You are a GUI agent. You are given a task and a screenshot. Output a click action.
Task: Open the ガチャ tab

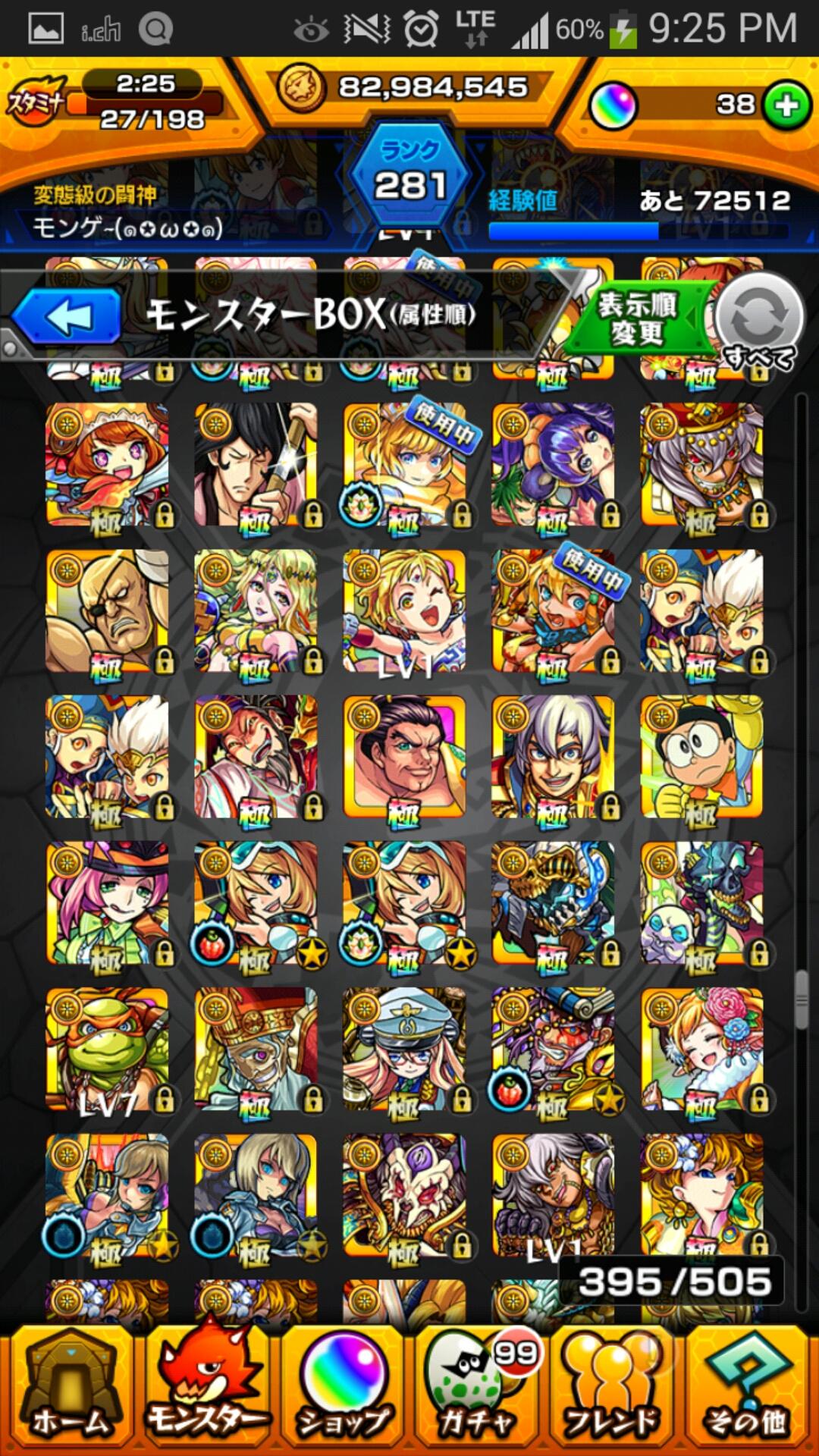pyautogui.click(x=478, y=1392)
